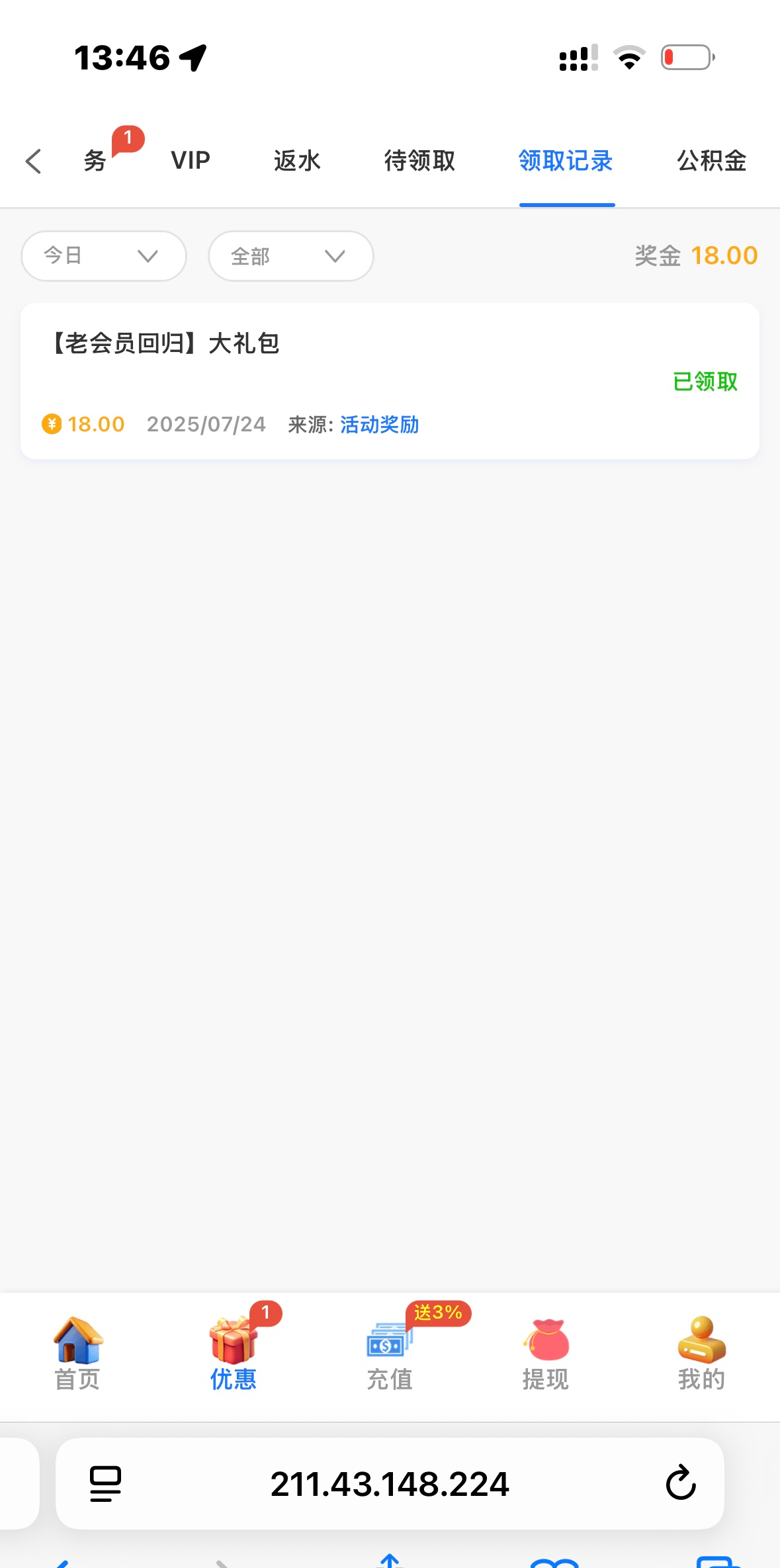Viewport: 780px width, 1568px height.
Task: Open the 返水 tab
Action: (297, 161)
